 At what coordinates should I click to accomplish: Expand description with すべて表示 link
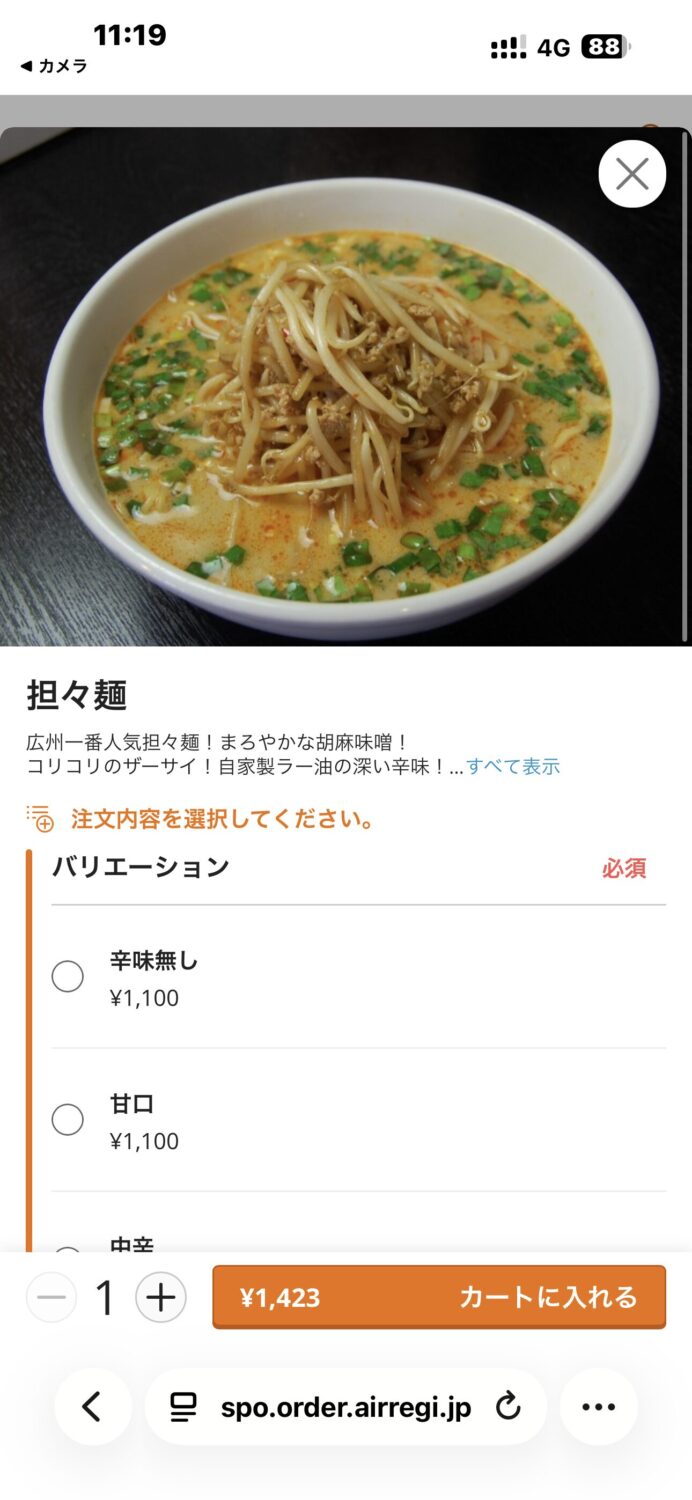(x=513, y=767)
